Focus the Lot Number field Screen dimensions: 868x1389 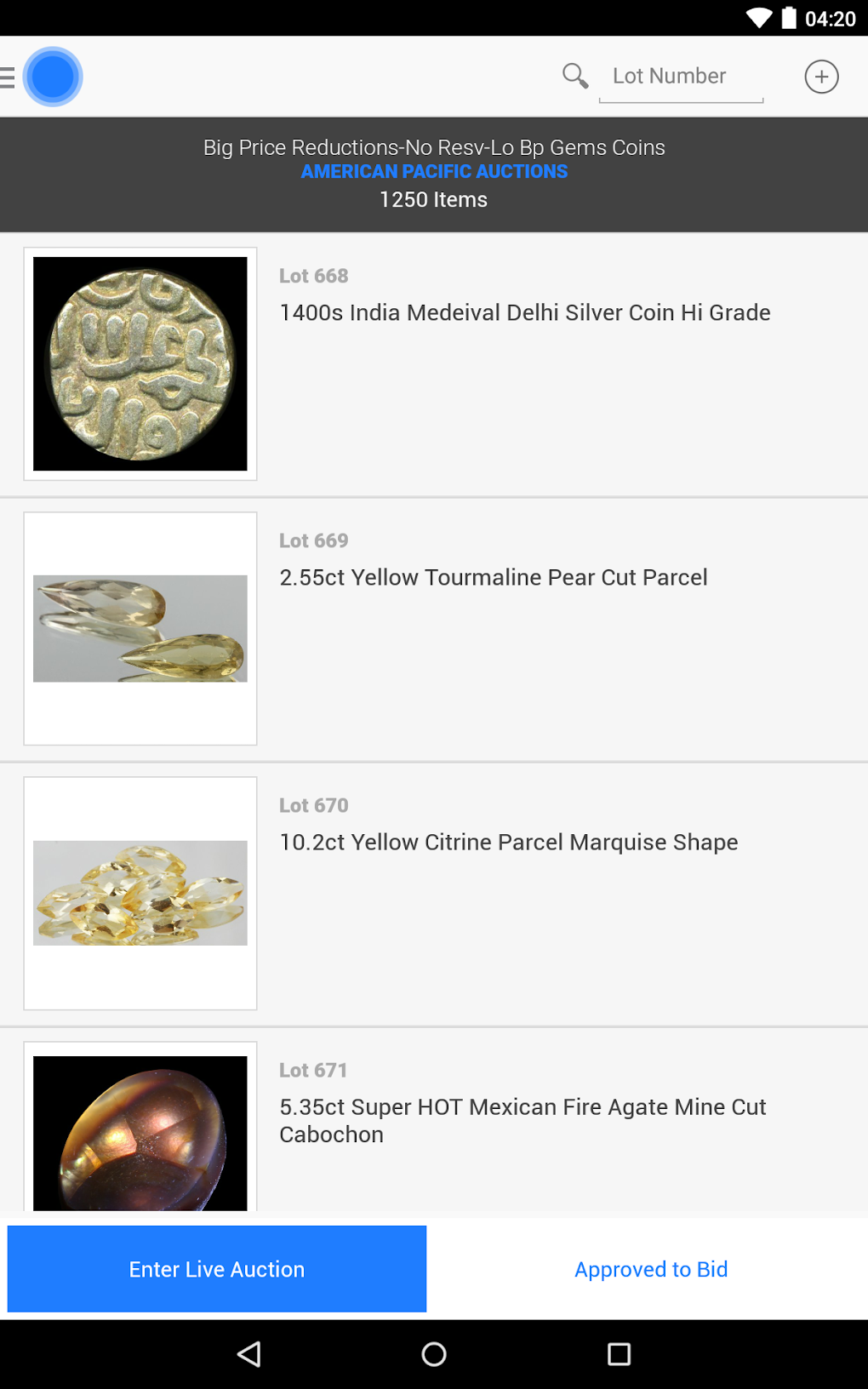681,77
